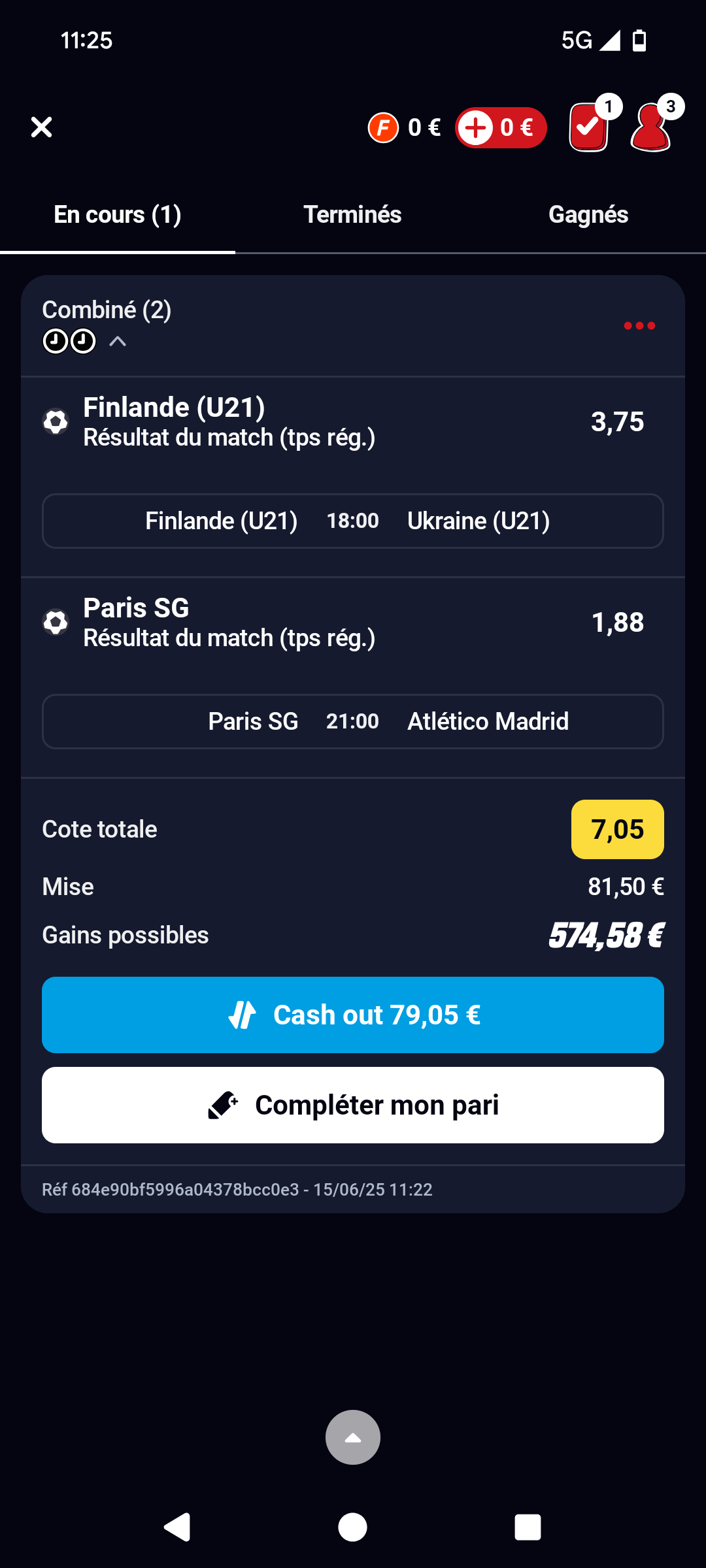Open the user profile icon
The width and height of the screenshot is (706, 1568).
pyautogui.click(x=651, y=127)
